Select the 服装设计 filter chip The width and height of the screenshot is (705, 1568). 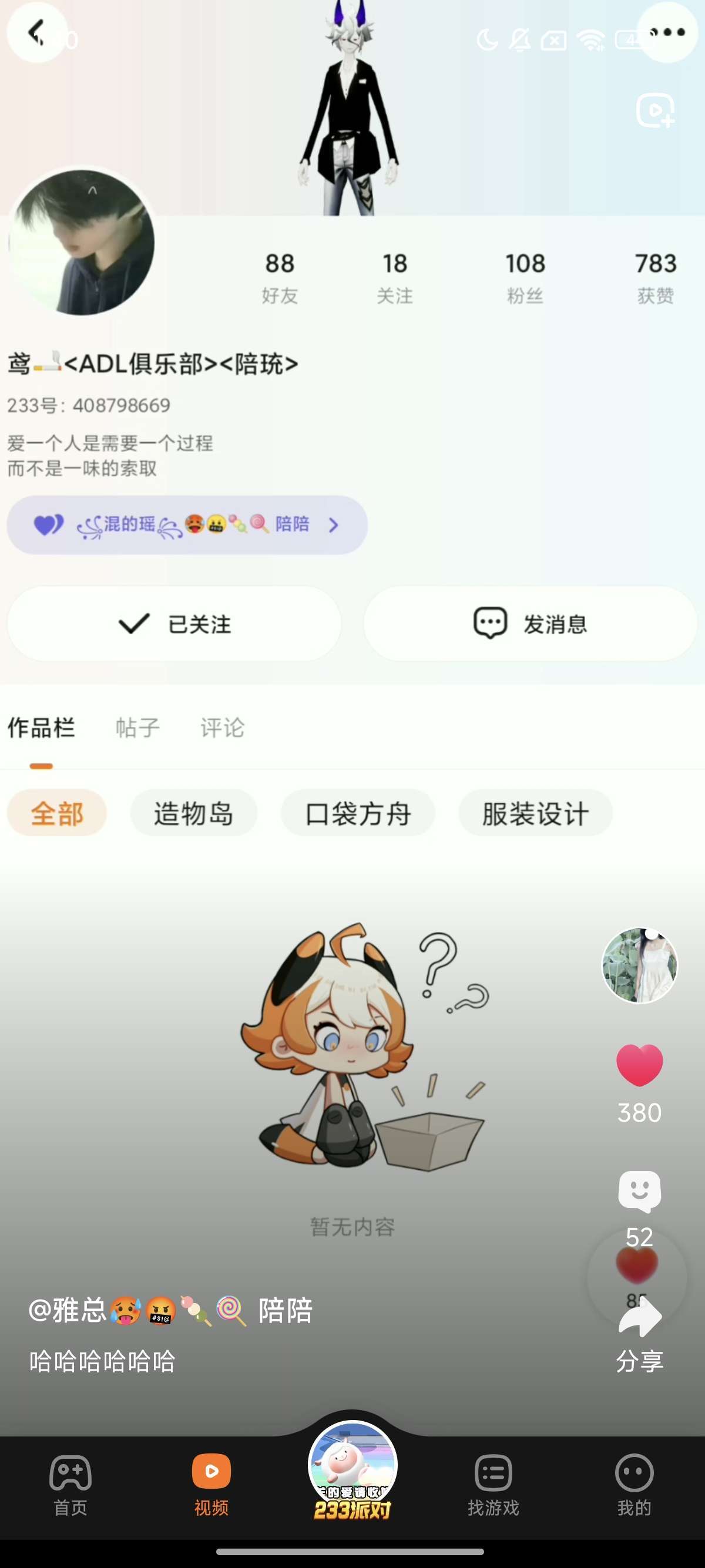(x=536, y=813)
